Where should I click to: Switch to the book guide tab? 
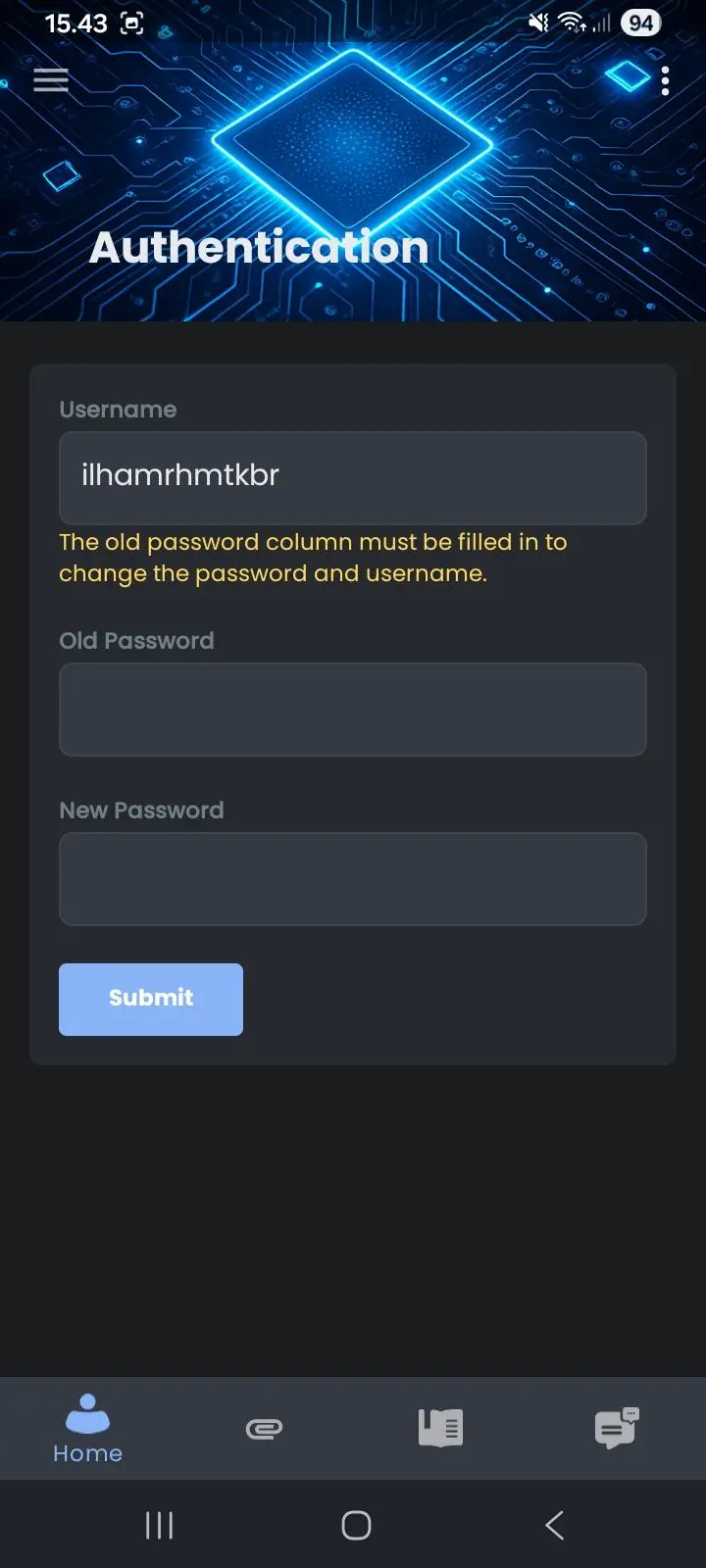tap(440, 1429)
